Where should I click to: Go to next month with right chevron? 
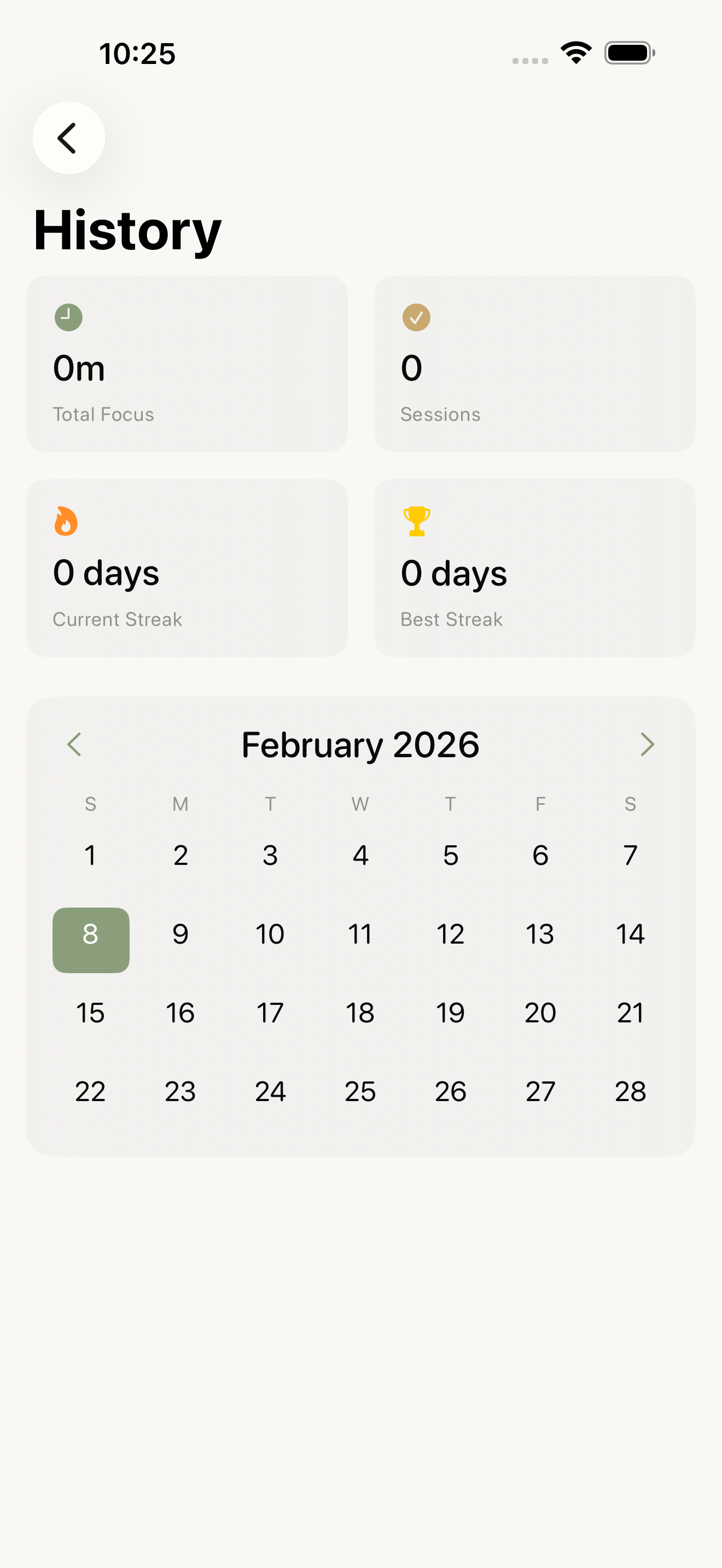(647, 744)
